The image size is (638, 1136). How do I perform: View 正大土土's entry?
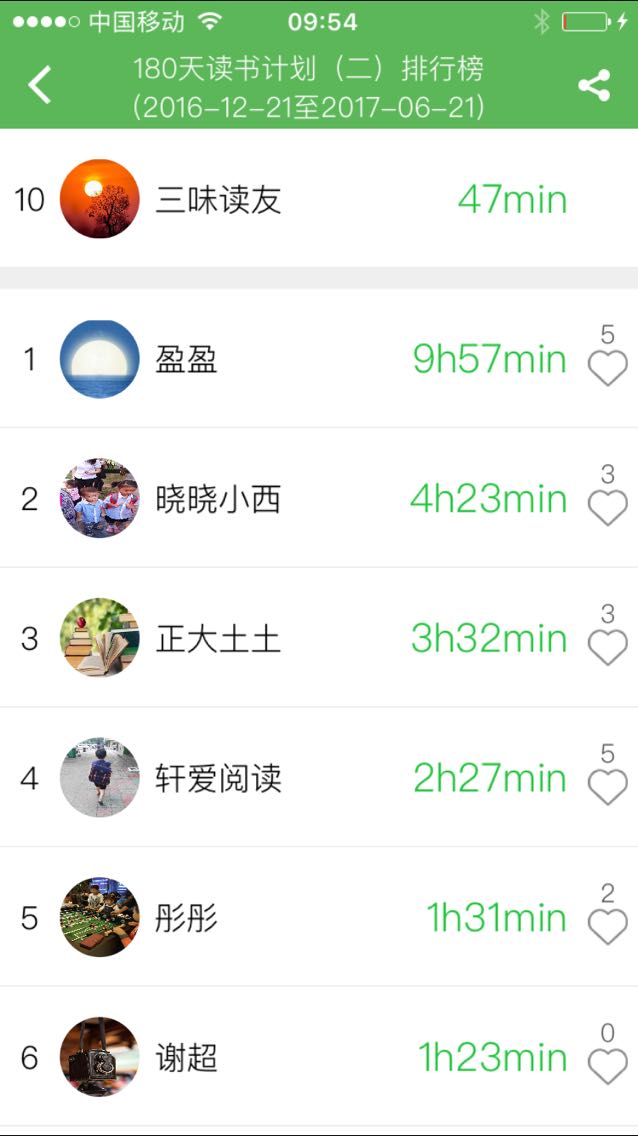tap(300, 639)
